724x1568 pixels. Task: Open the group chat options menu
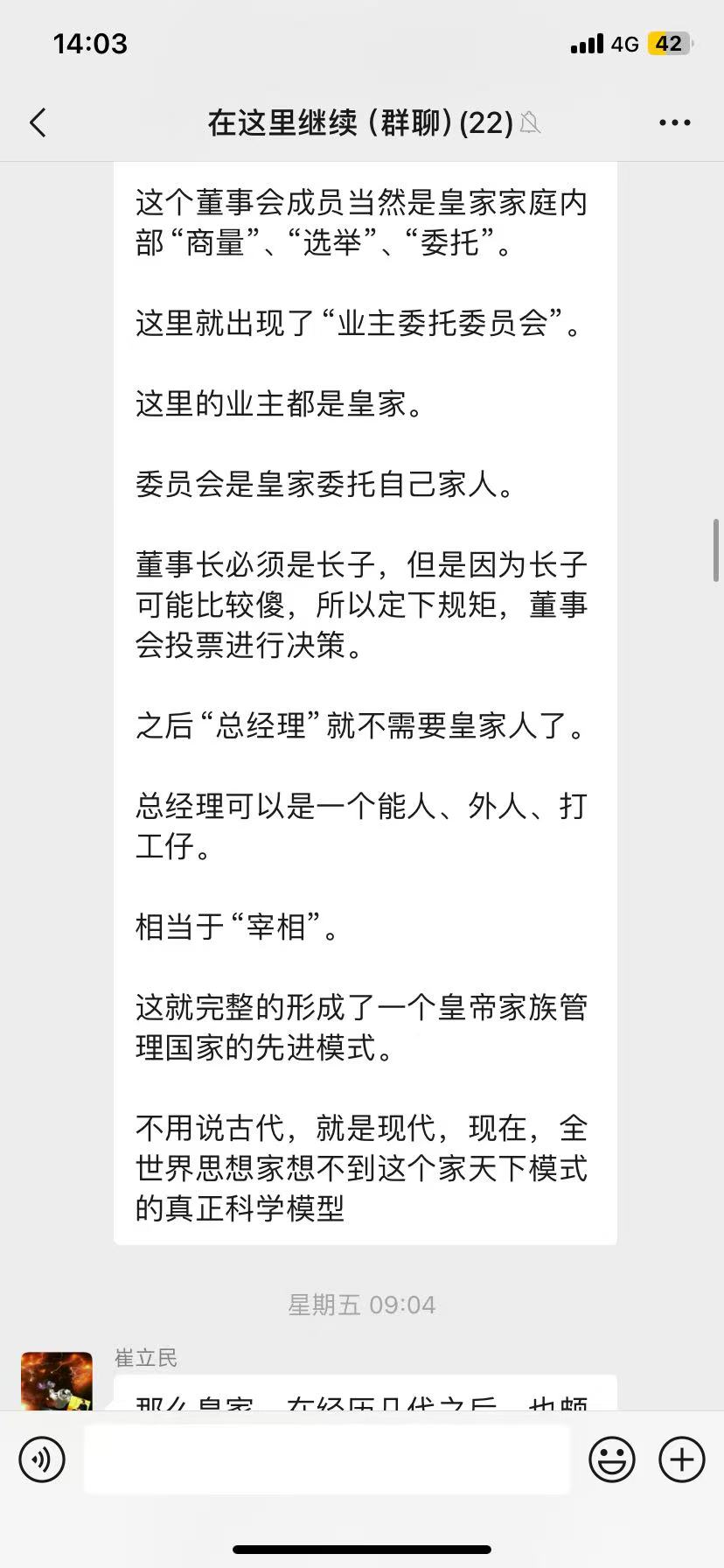click(x=674, y=123)
